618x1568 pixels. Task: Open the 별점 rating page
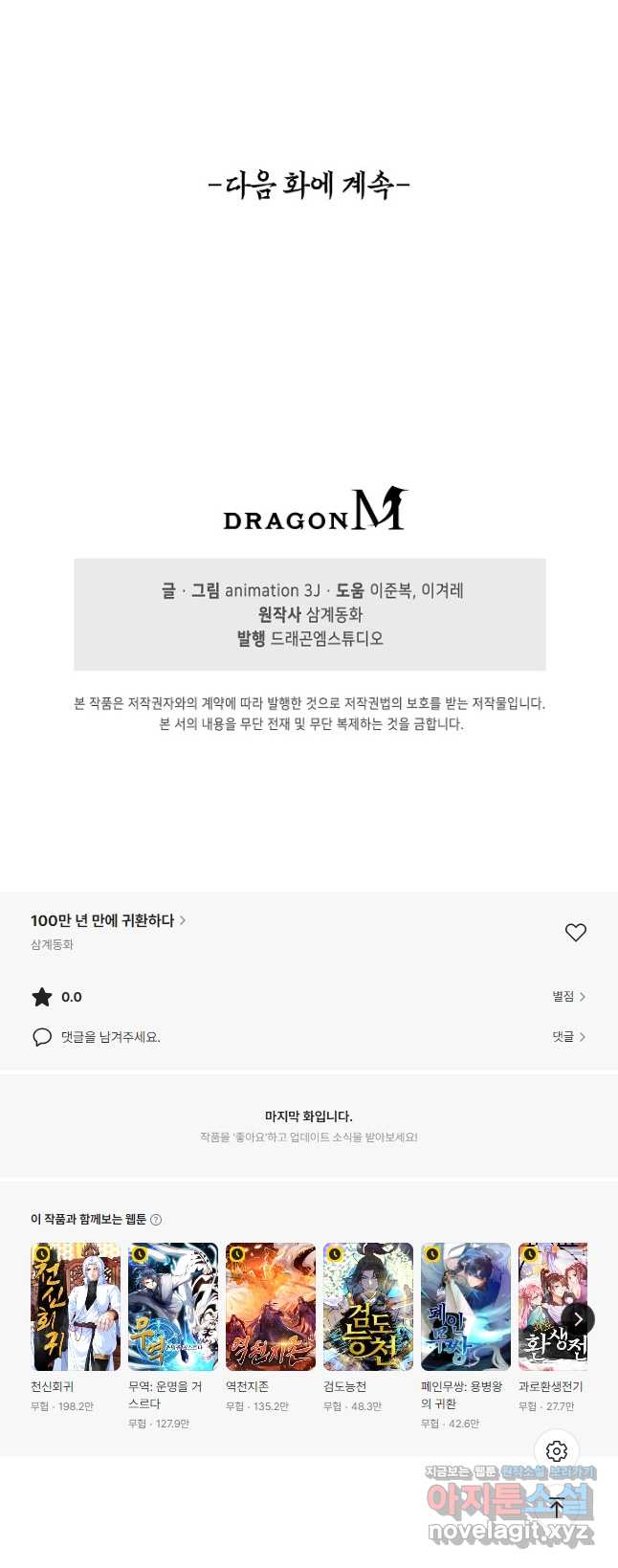568,997
